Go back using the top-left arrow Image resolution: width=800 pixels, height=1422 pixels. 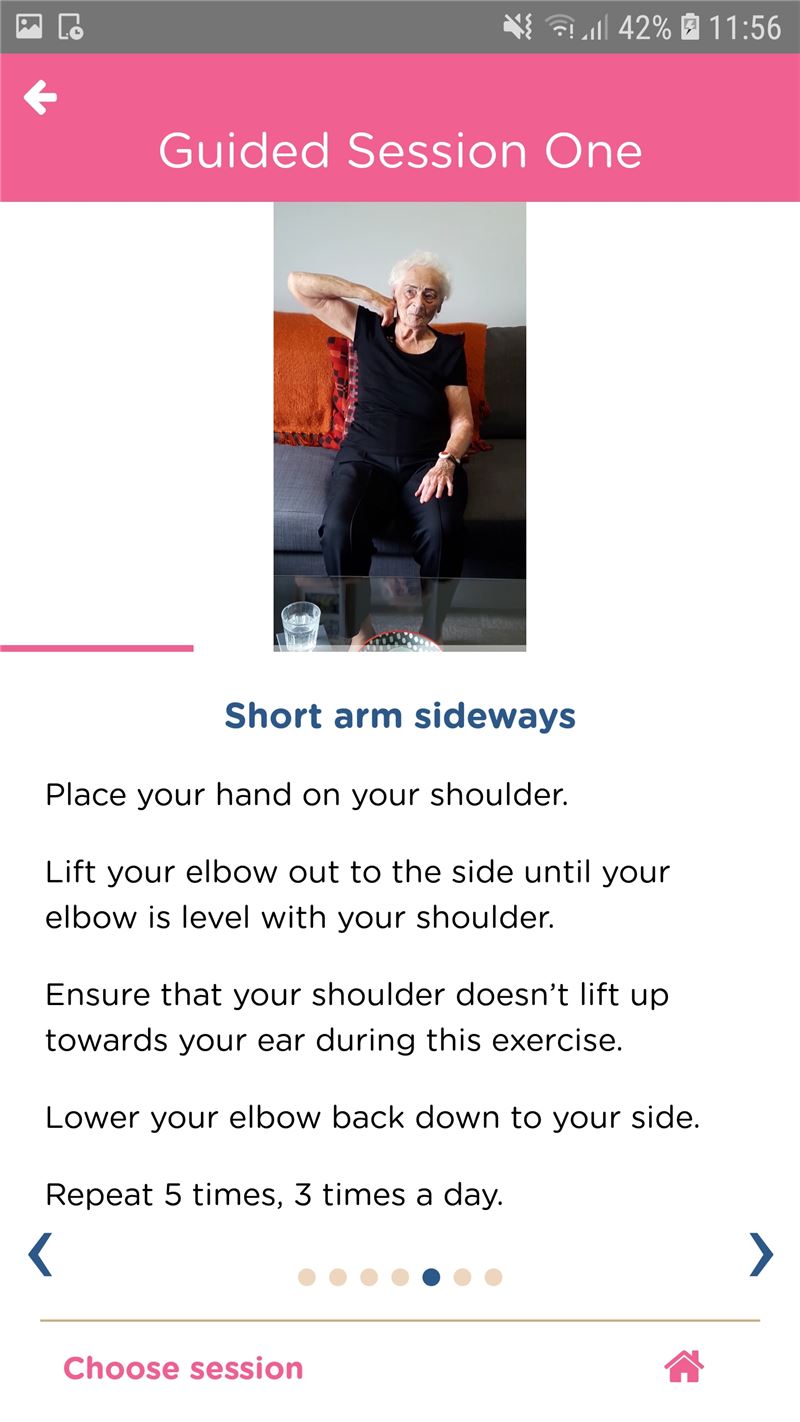click(x=40, y=98)
